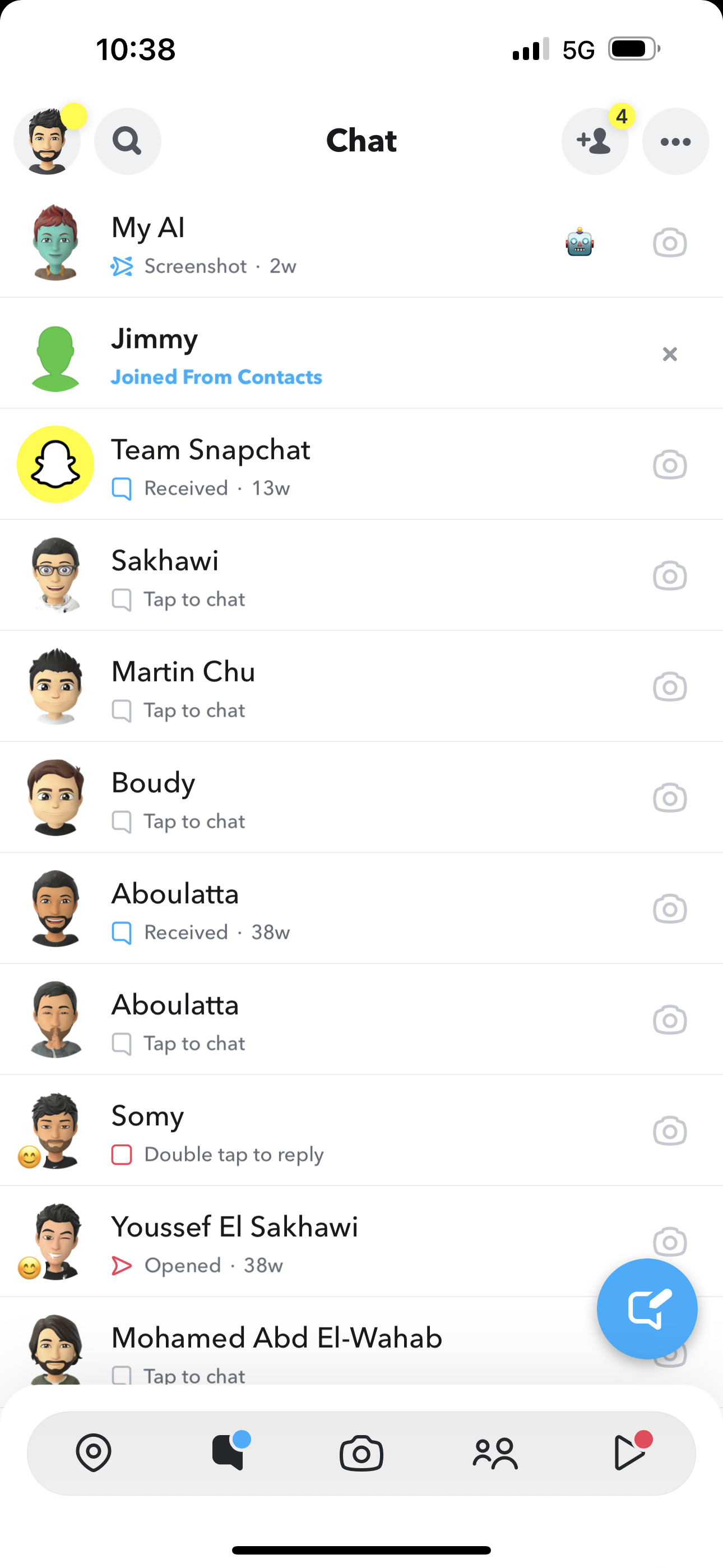Snap Team Snapchat using its camera icon

click(x=669, y=464)
